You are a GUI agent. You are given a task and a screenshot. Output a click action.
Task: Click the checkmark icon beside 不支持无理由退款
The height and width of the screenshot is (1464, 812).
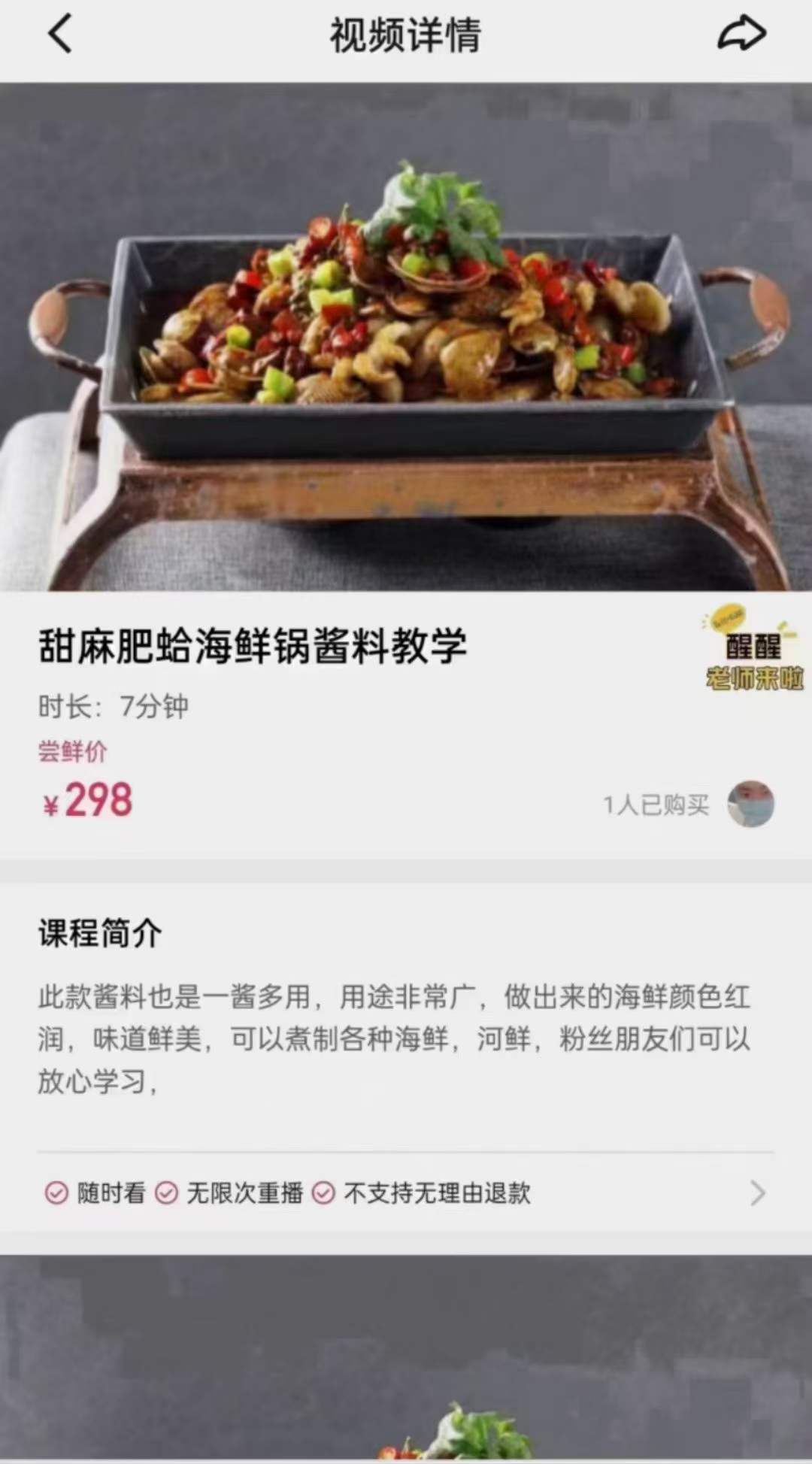pos(325,1193)
